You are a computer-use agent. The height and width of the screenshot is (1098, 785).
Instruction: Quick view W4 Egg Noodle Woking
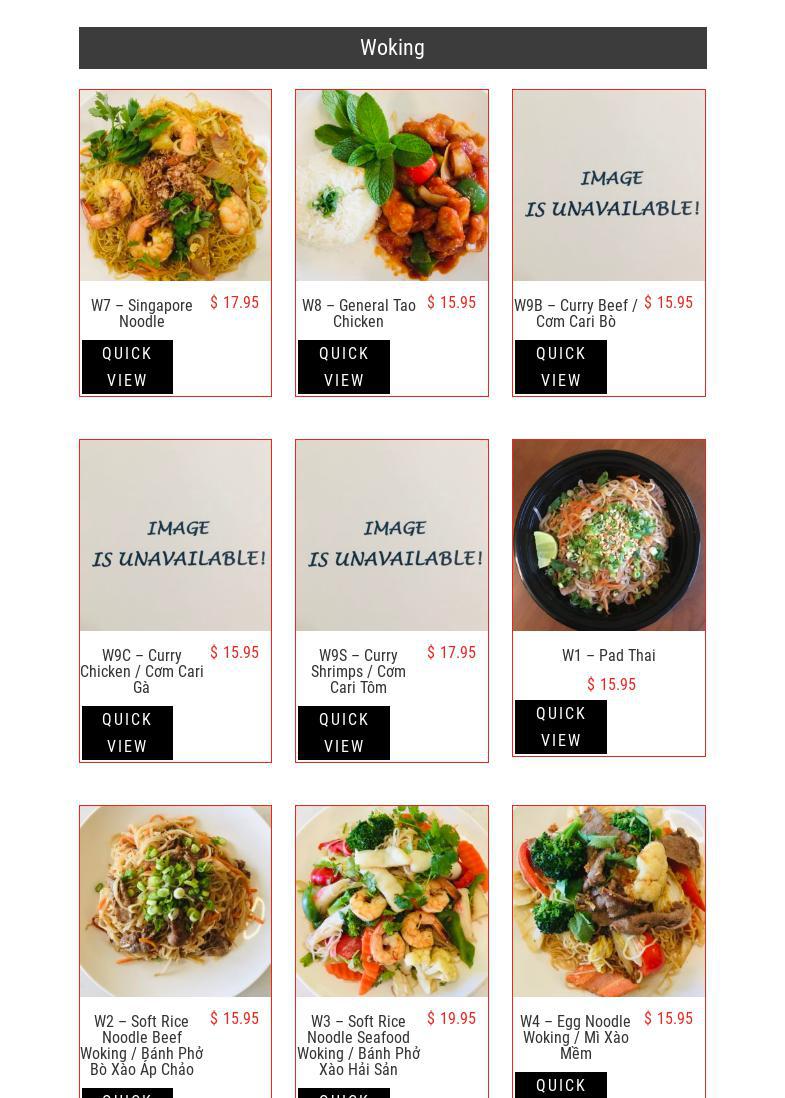click(x=560, y=1086)
